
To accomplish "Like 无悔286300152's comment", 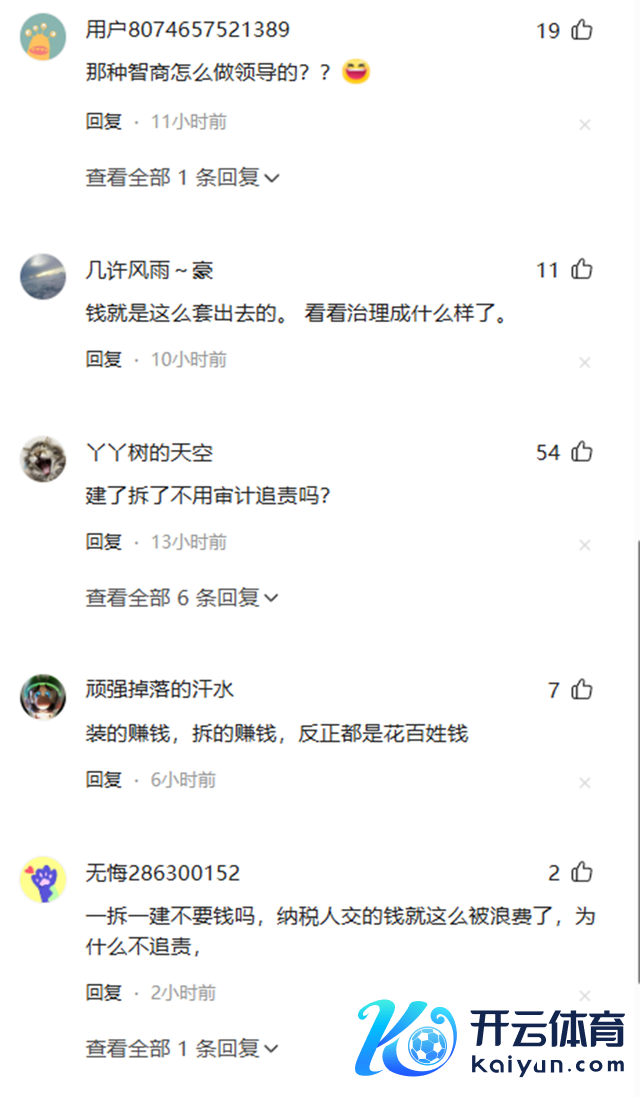I will coord(582,872).
